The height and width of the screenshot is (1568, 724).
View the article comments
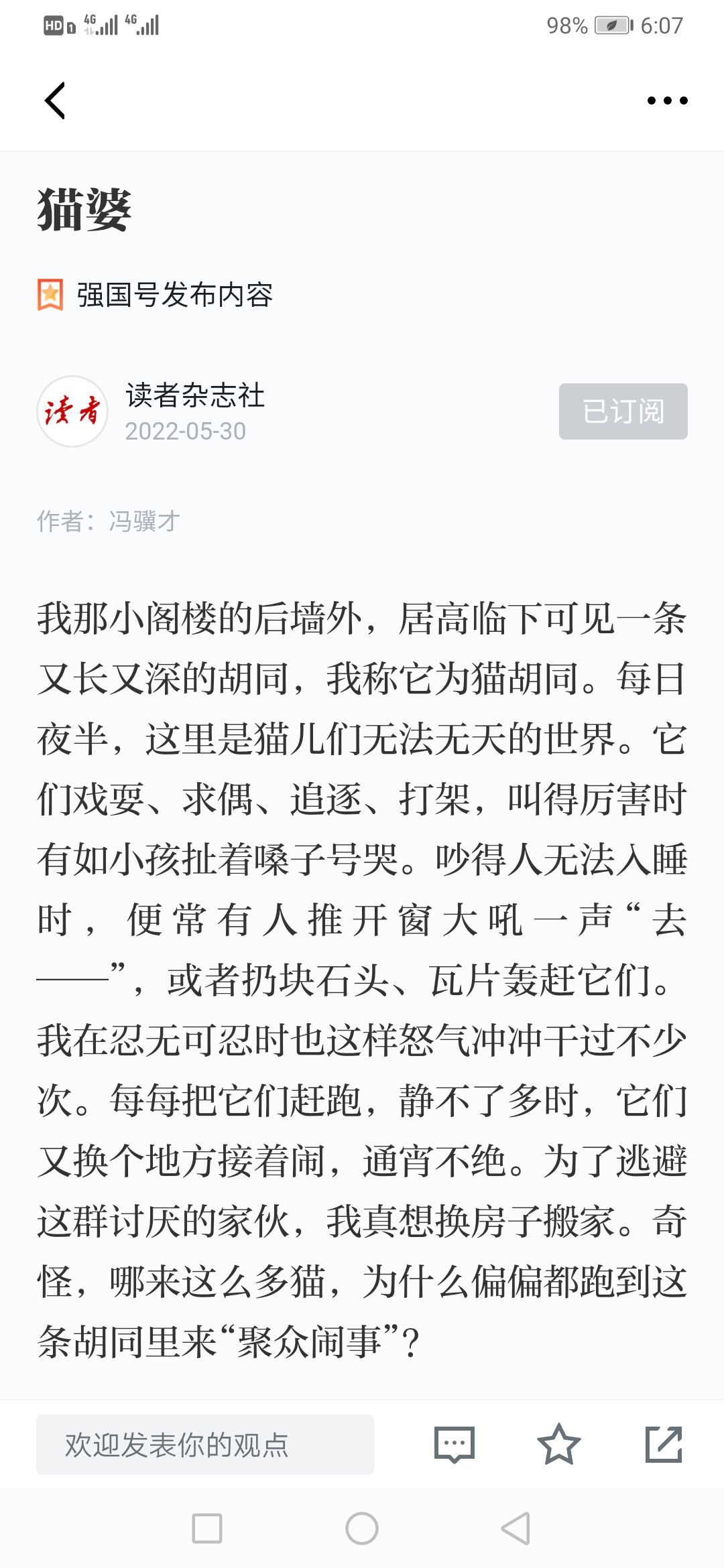[x=455, y=1445]
